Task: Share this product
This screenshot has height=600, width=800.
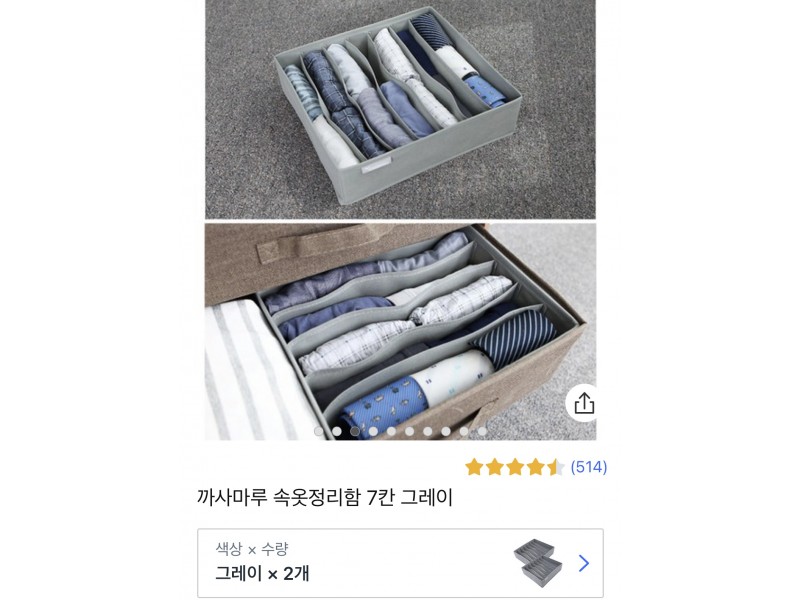Action: [584, 403]
